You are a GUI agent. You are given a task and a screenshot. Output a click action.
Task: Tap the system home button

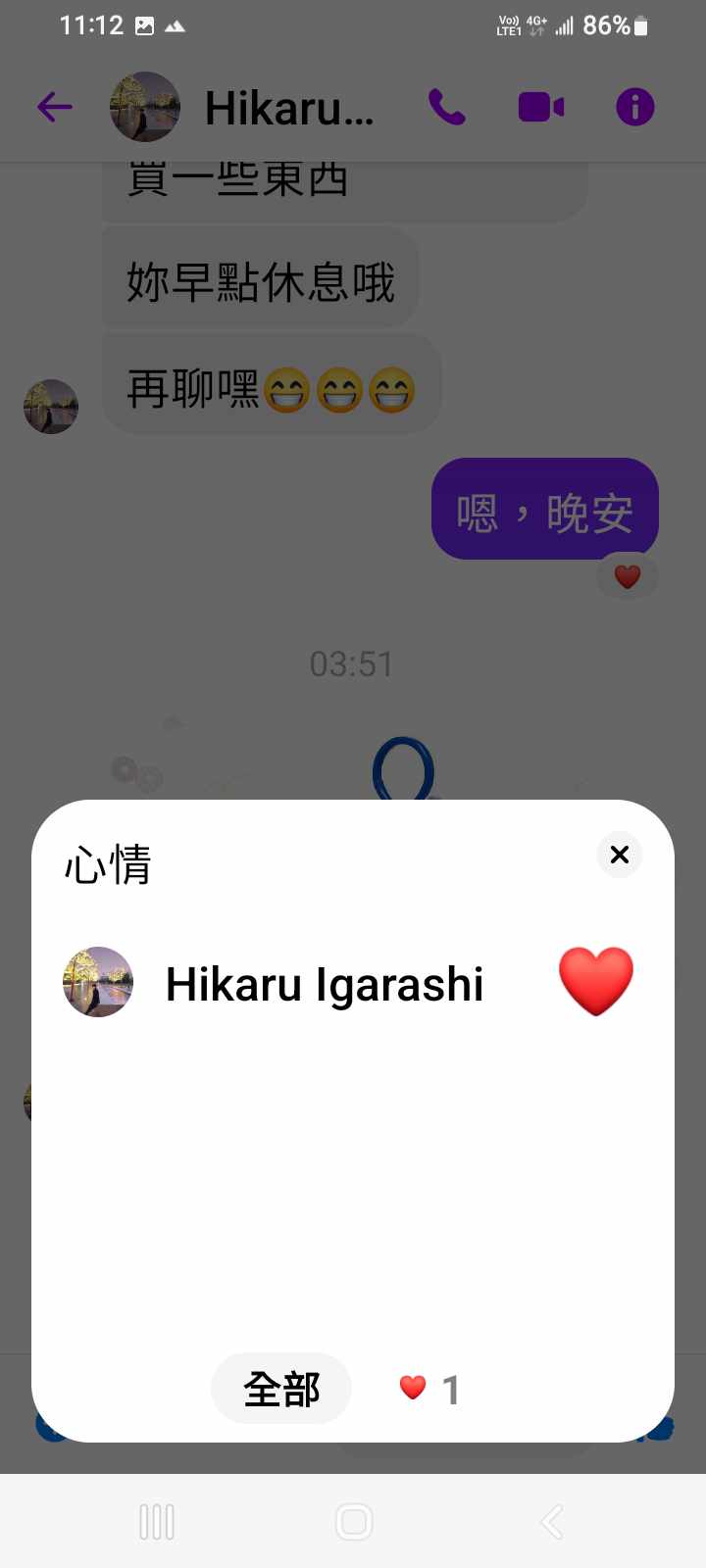coord(353,1522)
